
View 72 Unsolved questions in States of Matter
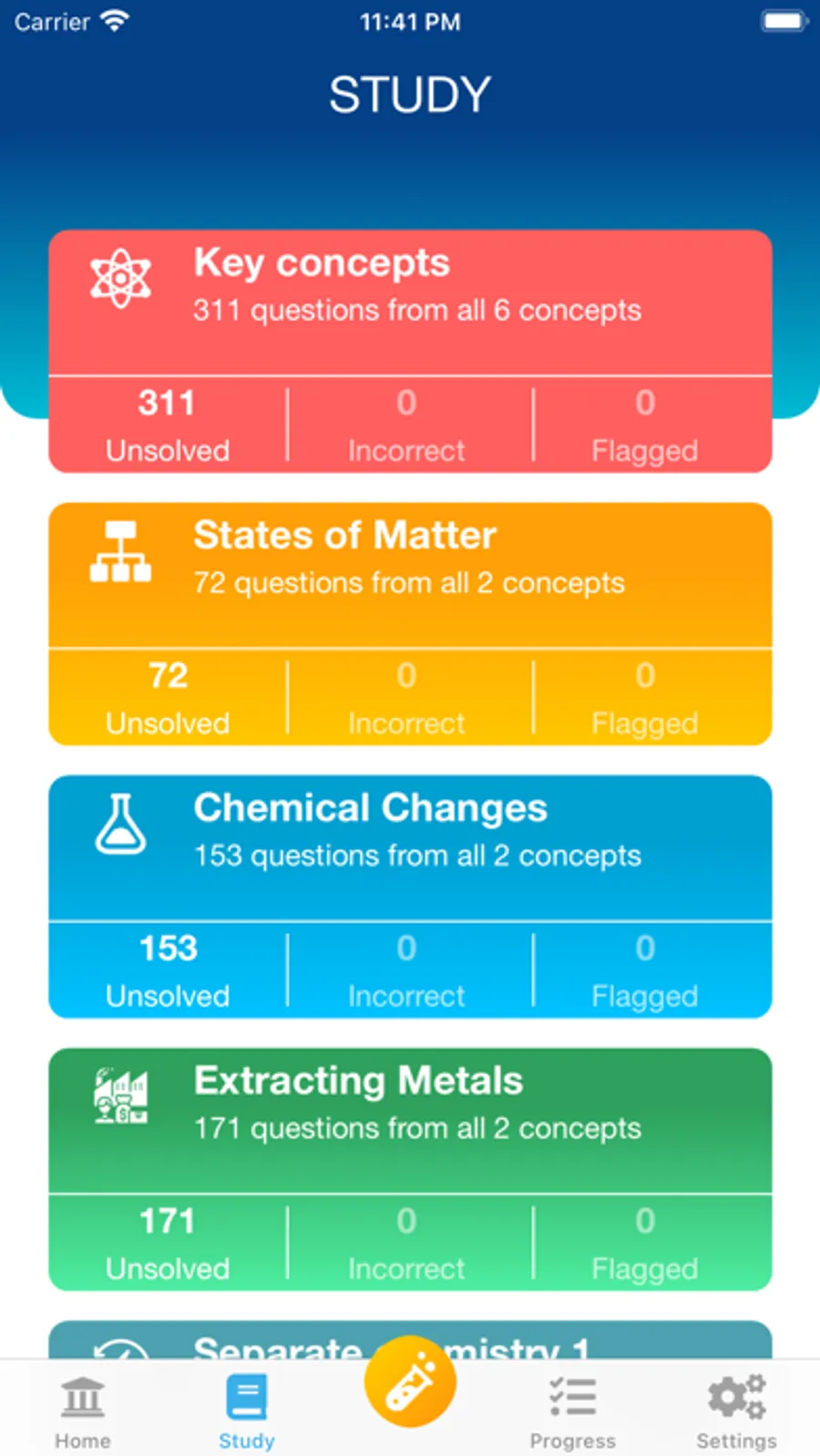168,697
